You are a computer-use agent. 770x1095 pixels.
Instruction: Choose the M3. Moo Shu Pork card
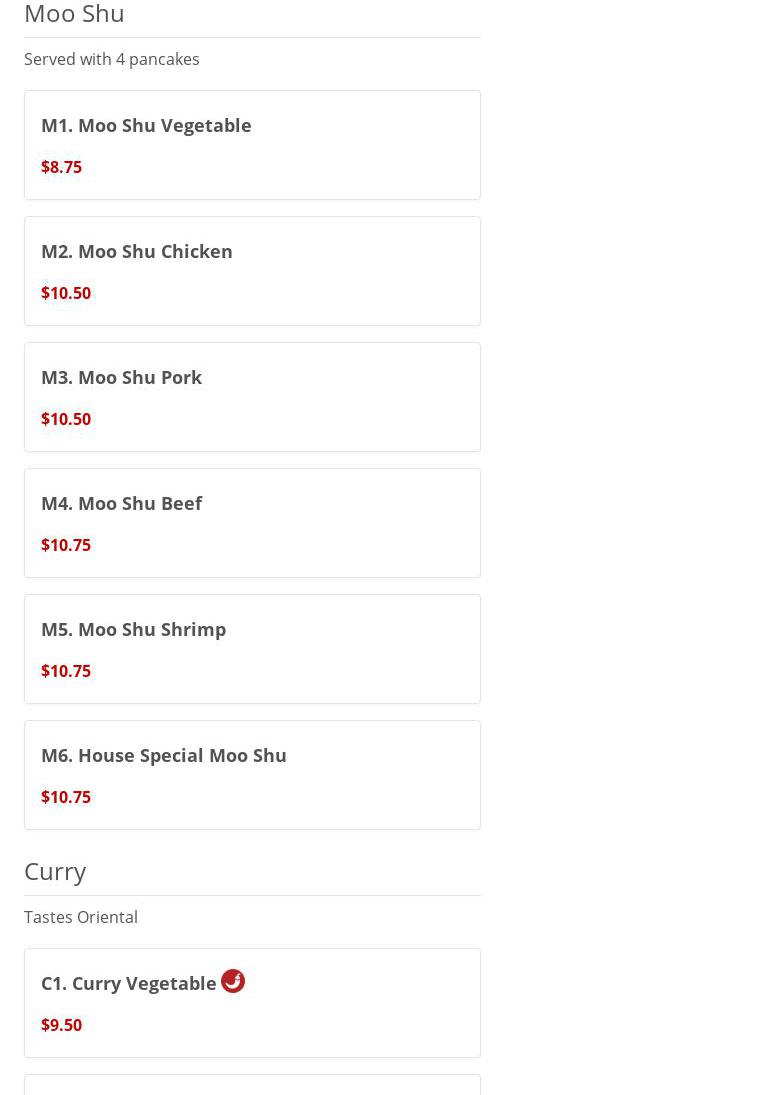click(251, 397)
